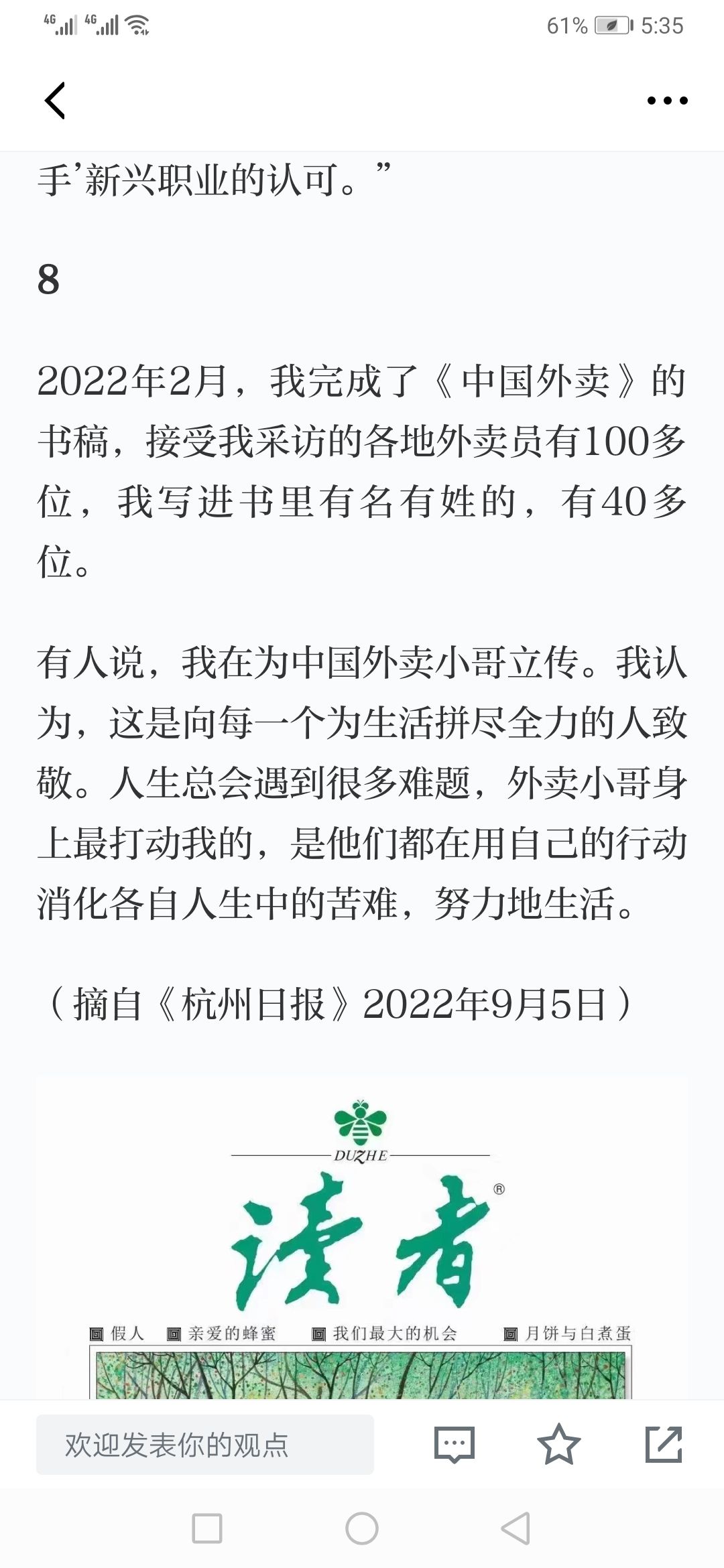Open the Duzhe magazine cover image

click(x=362, y=1238)
